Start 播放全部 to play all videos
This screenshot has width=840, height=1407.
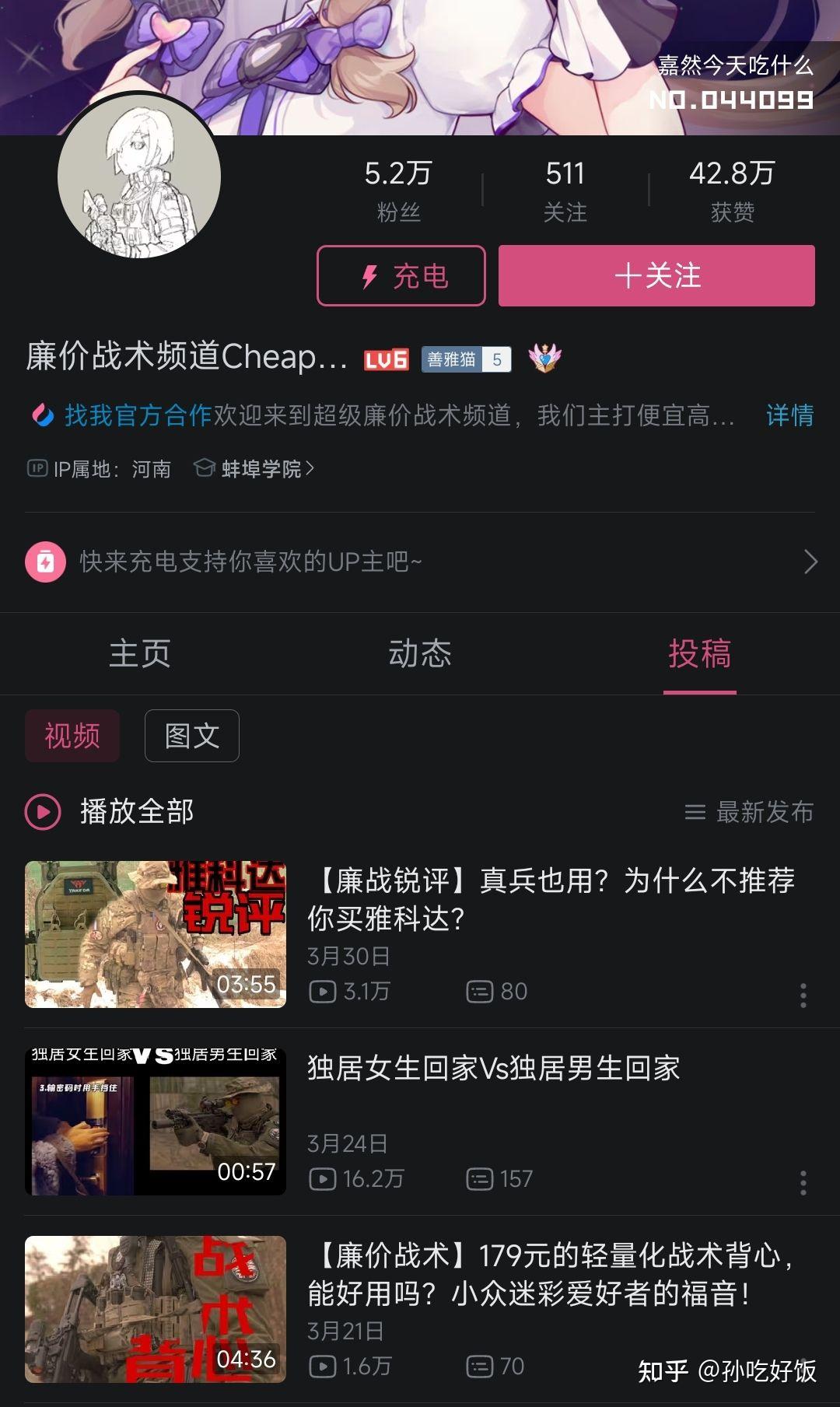click(110, 812)
